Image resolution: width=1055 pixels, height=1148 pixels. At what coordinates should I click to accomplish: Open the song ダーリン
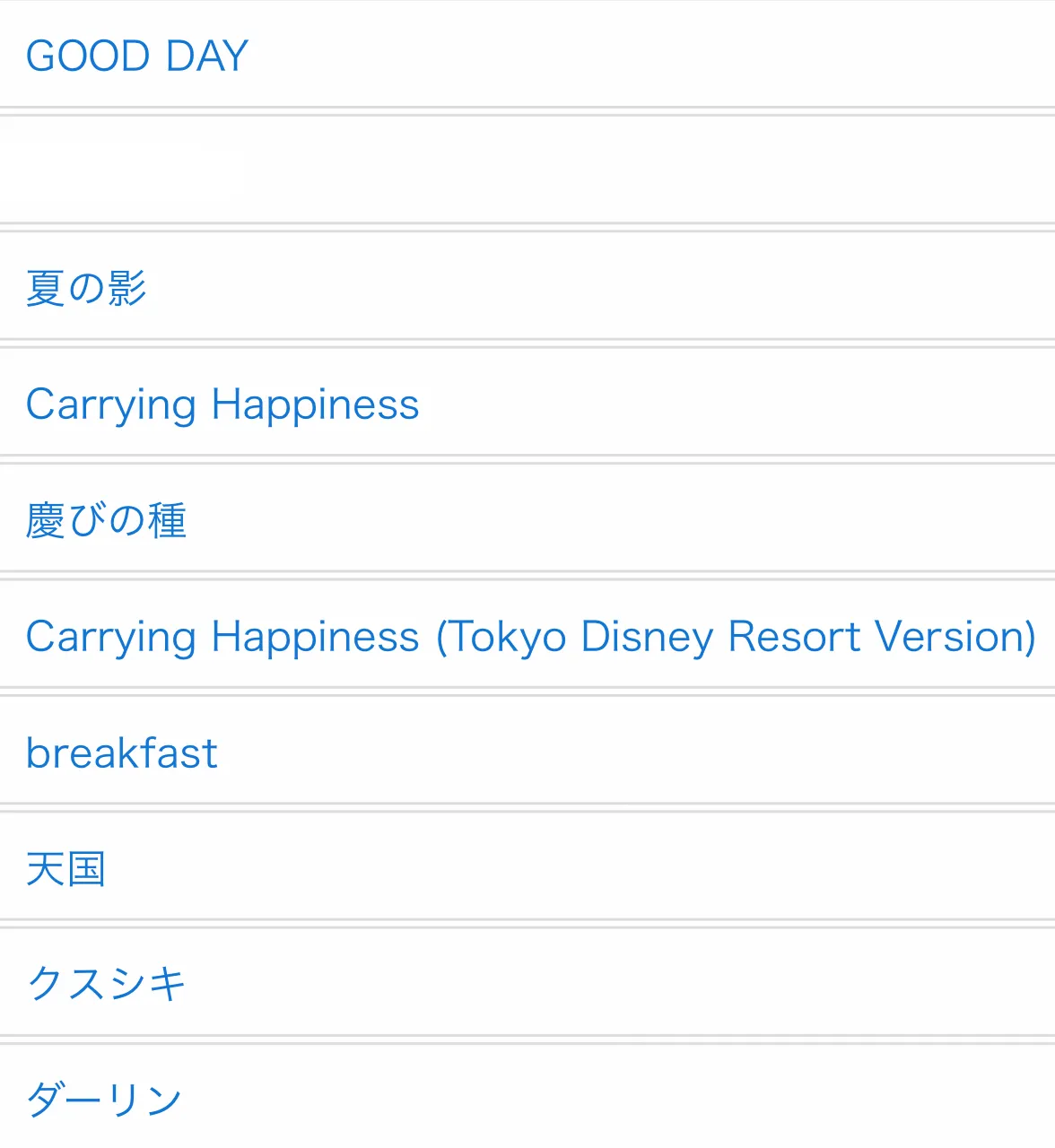pyautogui.click(x=104, y=1099)
